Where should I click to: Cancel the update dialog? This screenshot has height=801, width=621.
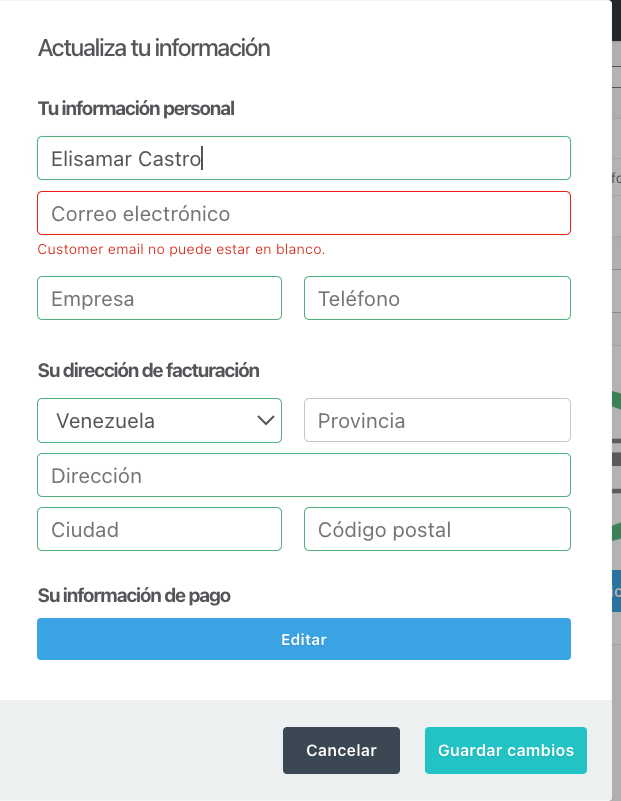click(x=341, y=750)
